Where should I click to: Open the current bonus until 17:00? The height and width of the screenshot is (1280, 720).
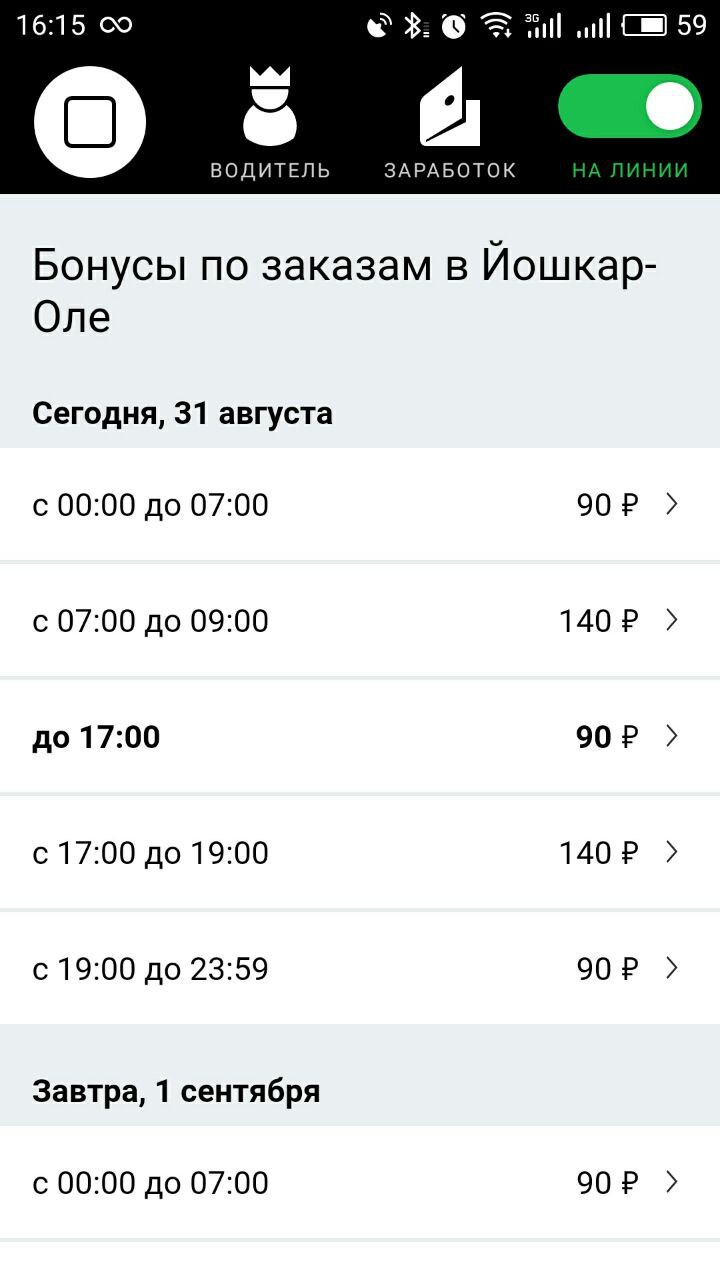click(360, 737)
